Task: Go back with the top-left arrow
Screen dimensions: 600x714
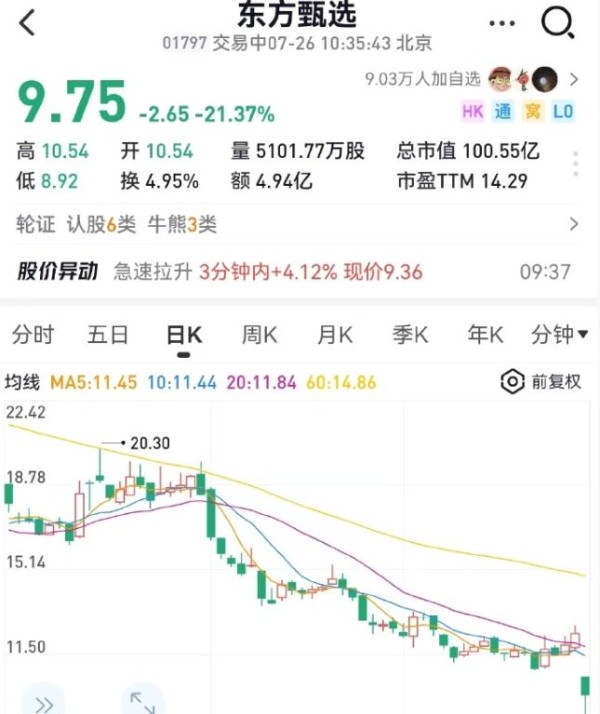Action: point(27,22)
